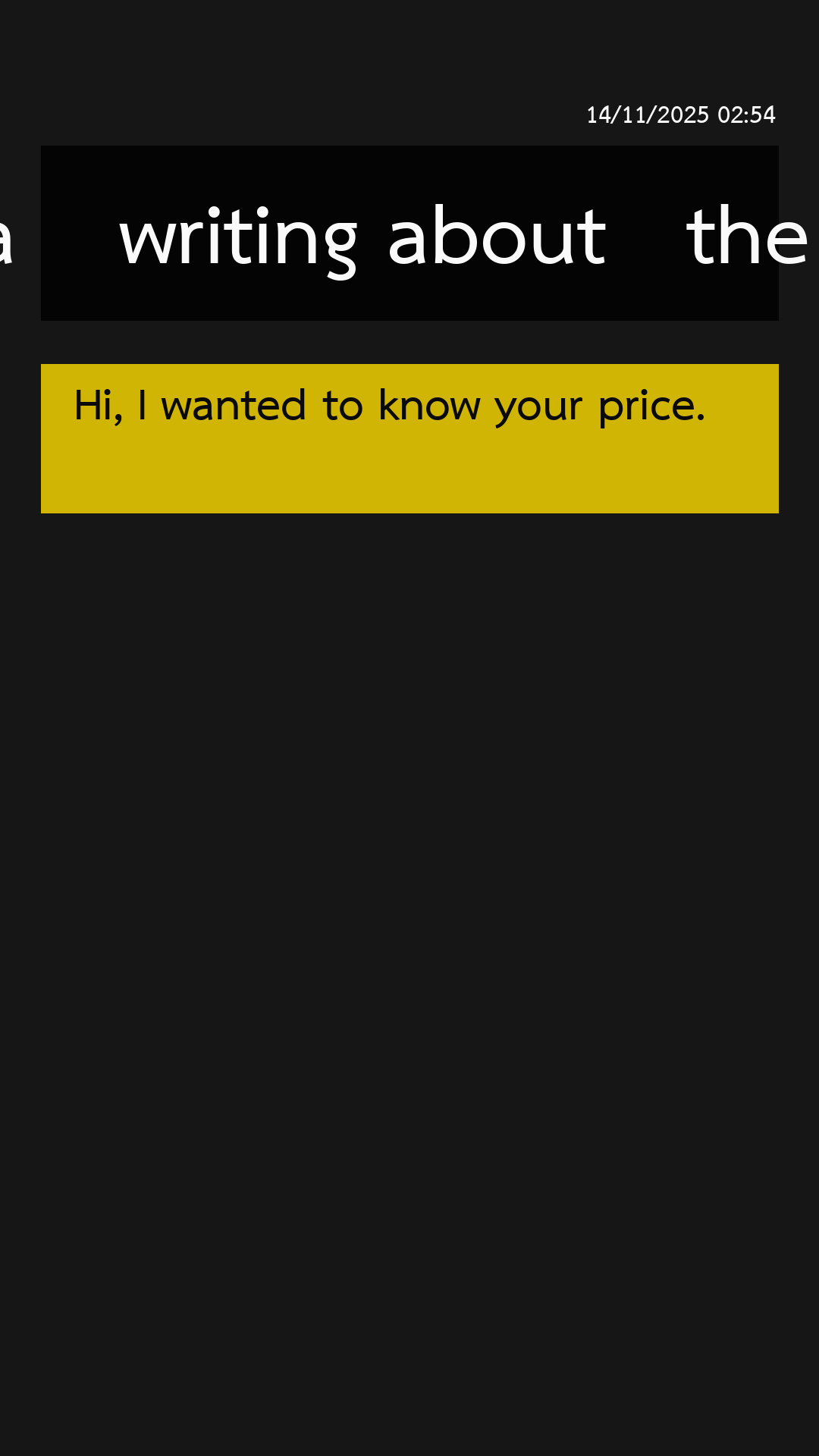Open the message "Hi, I wanted to know your price."
The image size is (819, 1456).
[x=409, y=438]
